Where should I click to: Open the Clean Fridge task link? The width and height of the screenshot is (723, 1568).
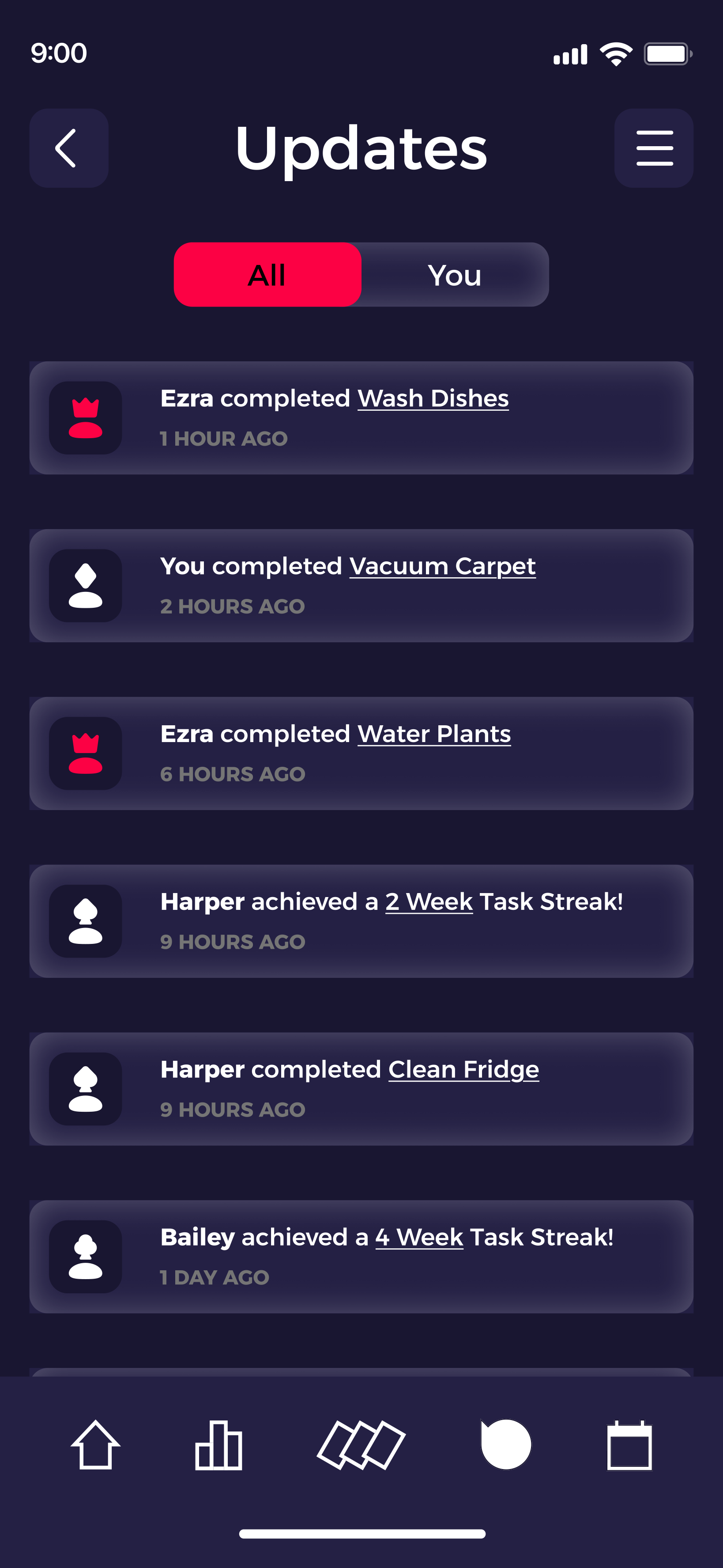pyautogui.click(x=463, y=1069)
